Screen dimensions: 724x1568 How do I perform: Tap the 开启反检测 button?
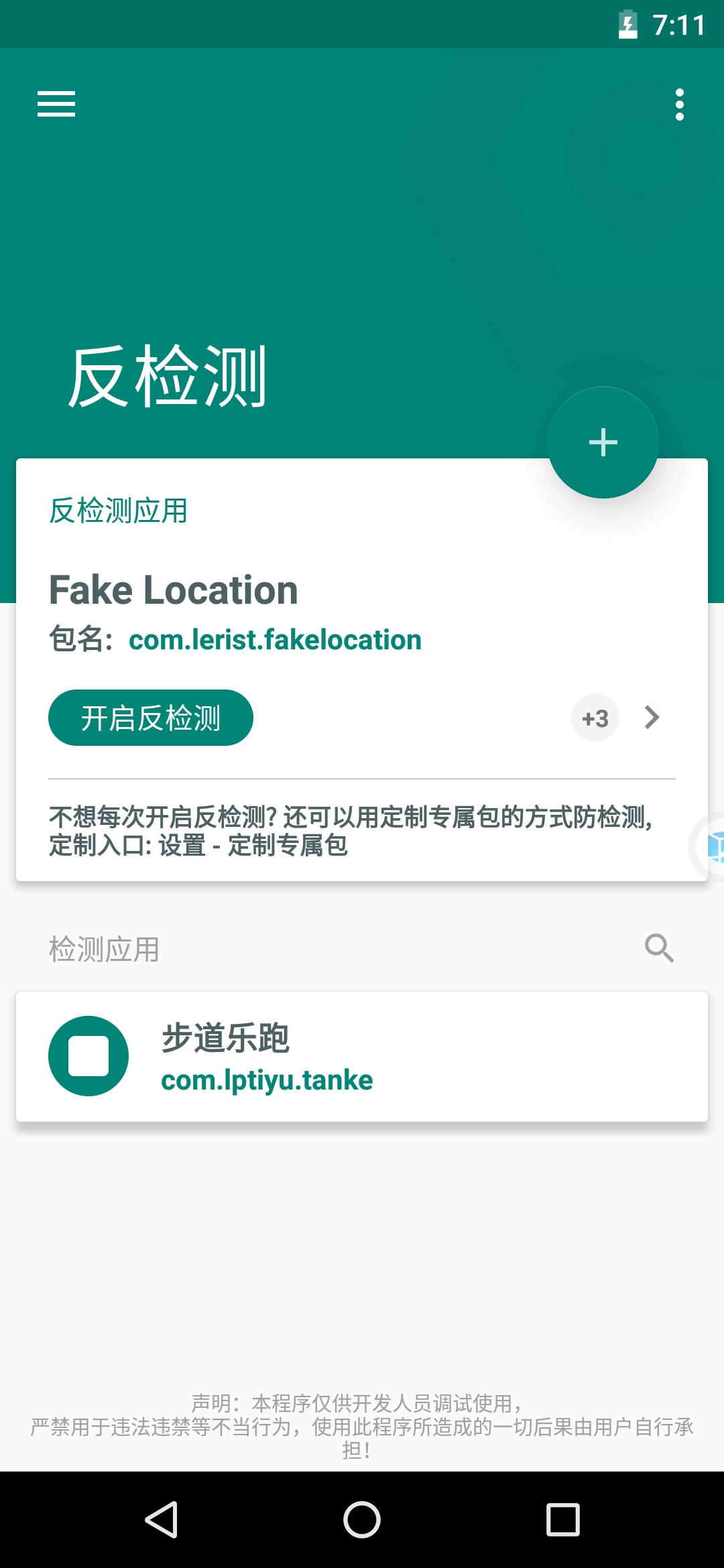pyautogui.click(x=151, y=718)
